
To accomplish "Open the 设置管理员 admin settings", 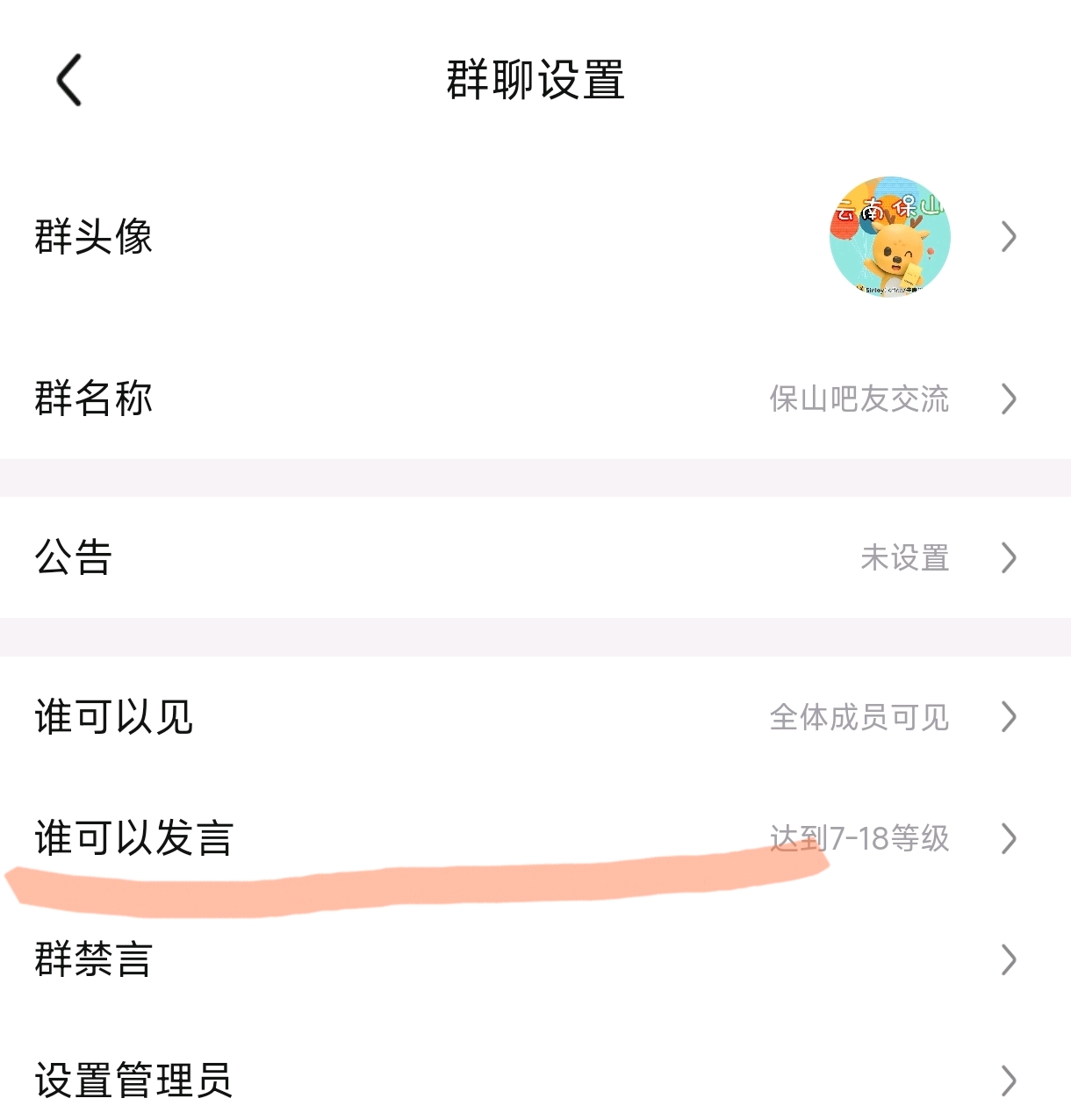I will pyautogui.click(x=534, y=1080).
